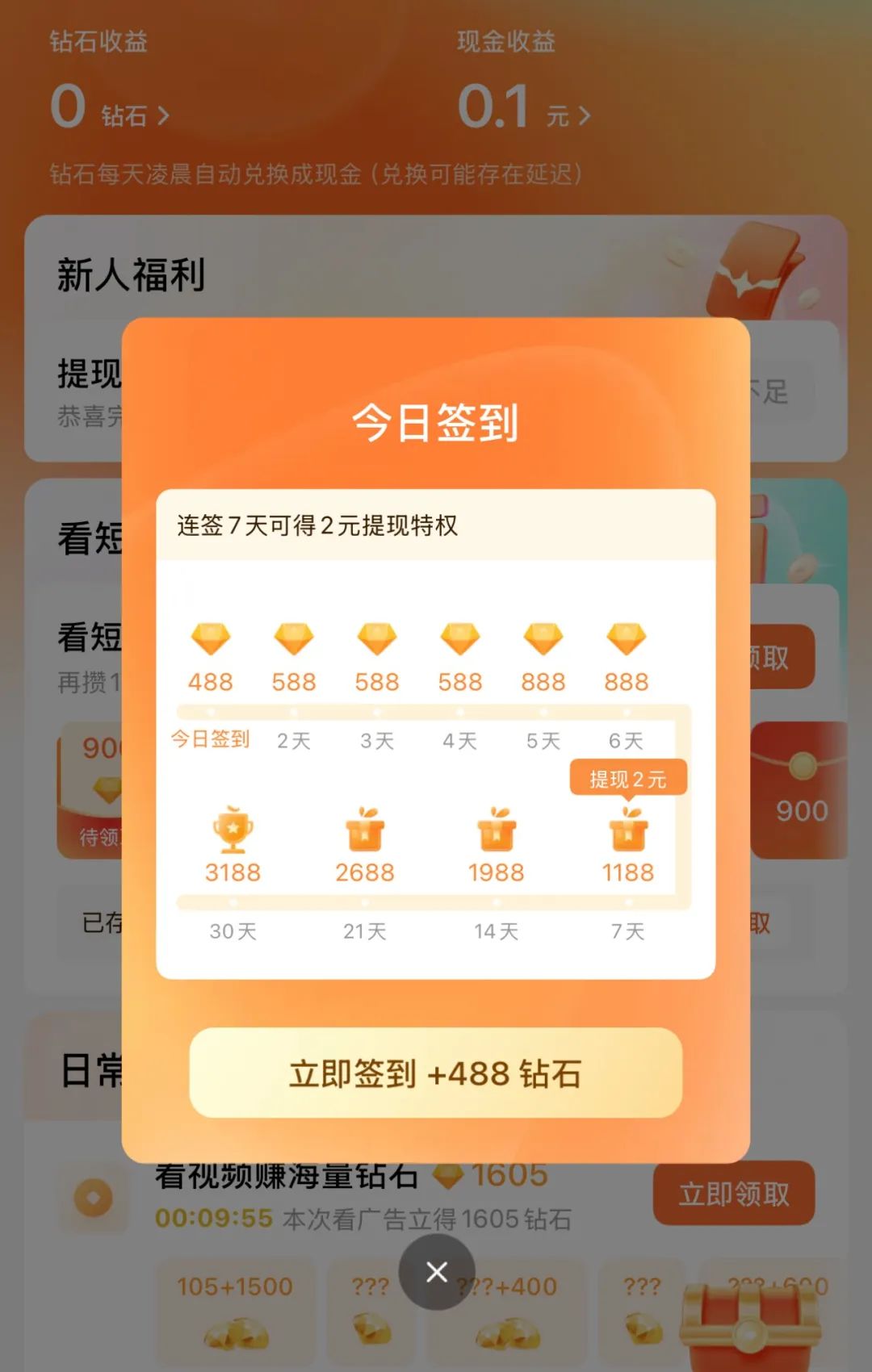The image size is (872, 1372).
Task: Open 钻石收益 diamond earnings details
Action: 111,110
